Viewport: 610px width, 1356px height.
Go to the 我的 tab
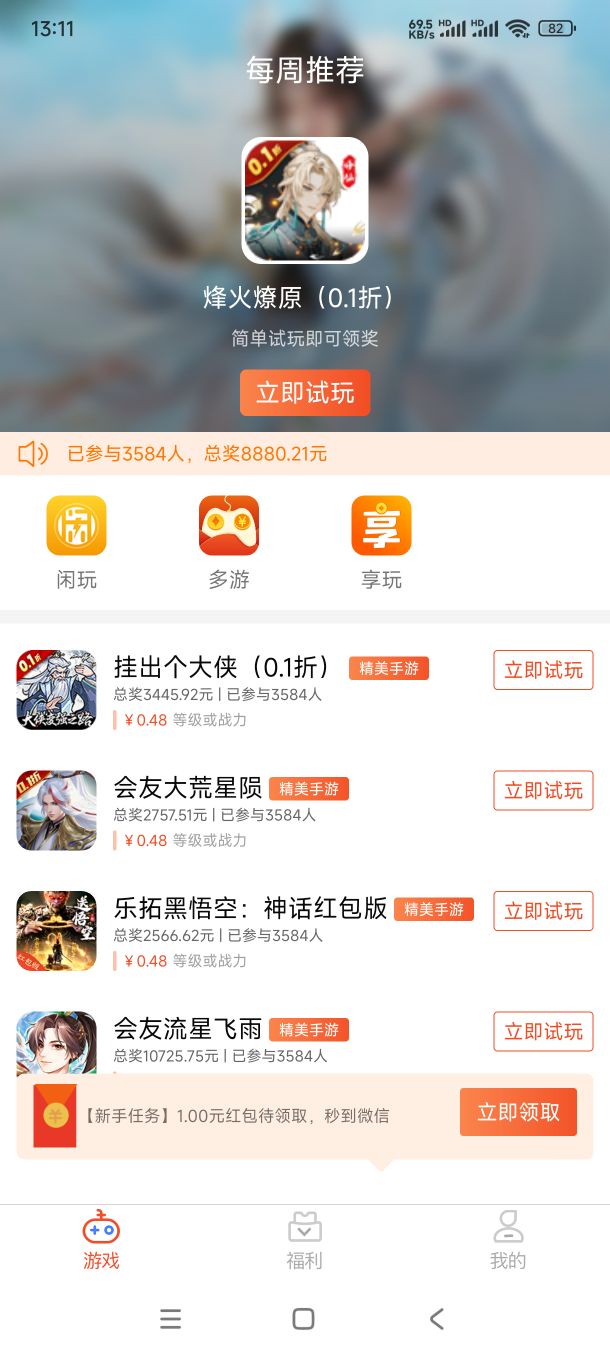pyautogui.click(x=508, y=1240)
